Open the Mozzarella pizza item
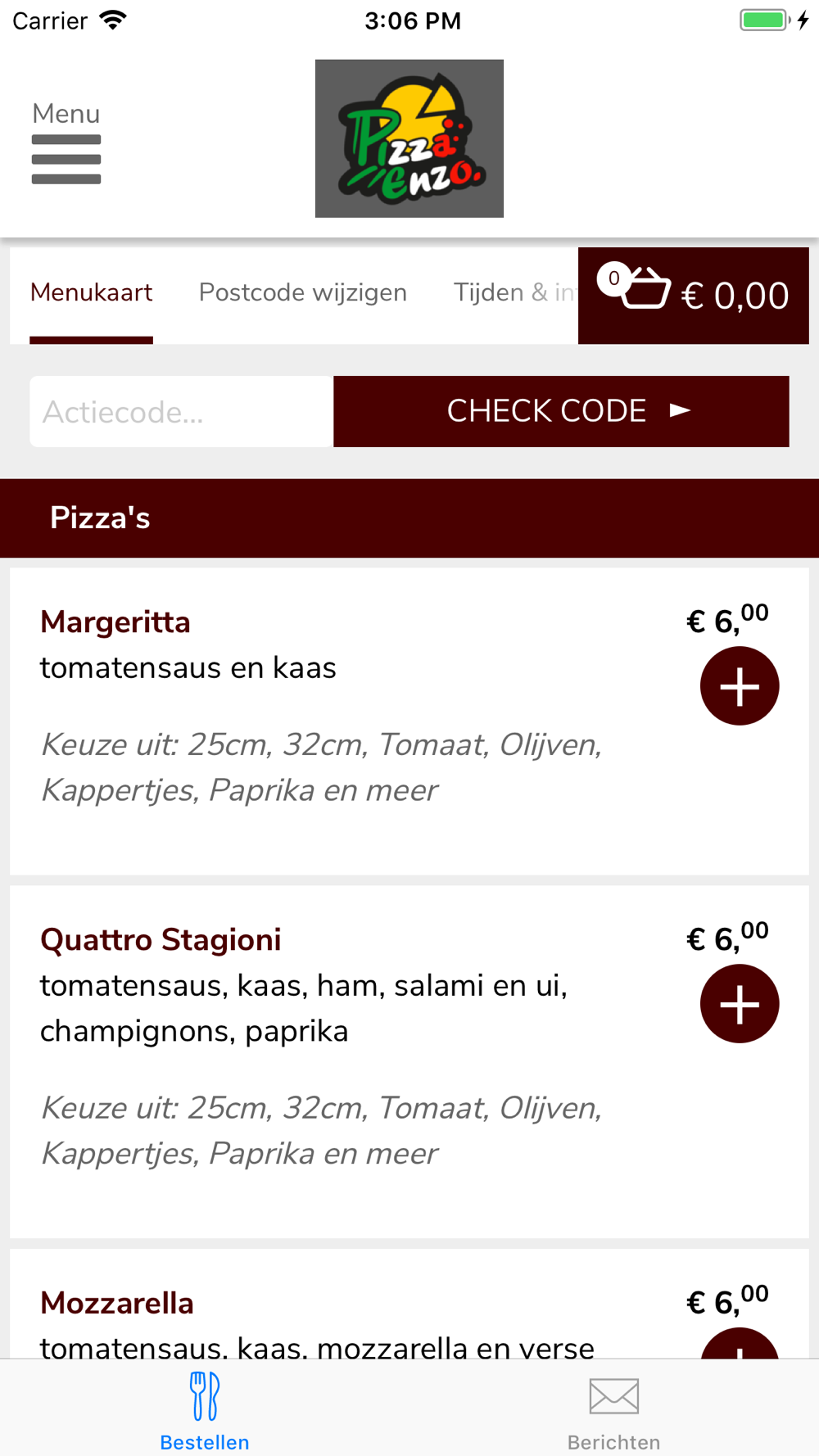The width and height of the screenshot is (819, 1456). 117,1303
